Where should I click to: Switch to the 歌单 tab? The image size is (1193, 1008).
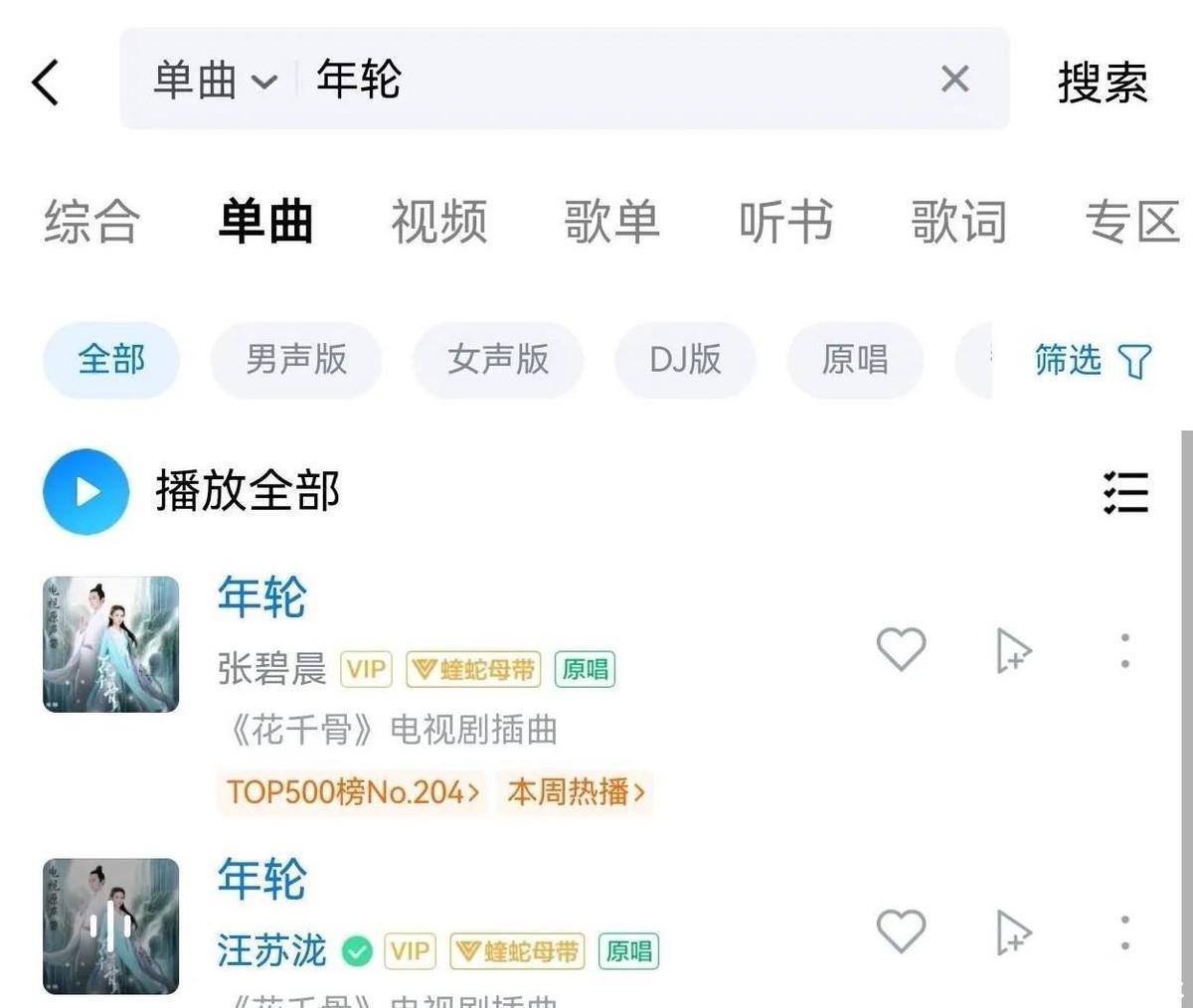point(611,221)
